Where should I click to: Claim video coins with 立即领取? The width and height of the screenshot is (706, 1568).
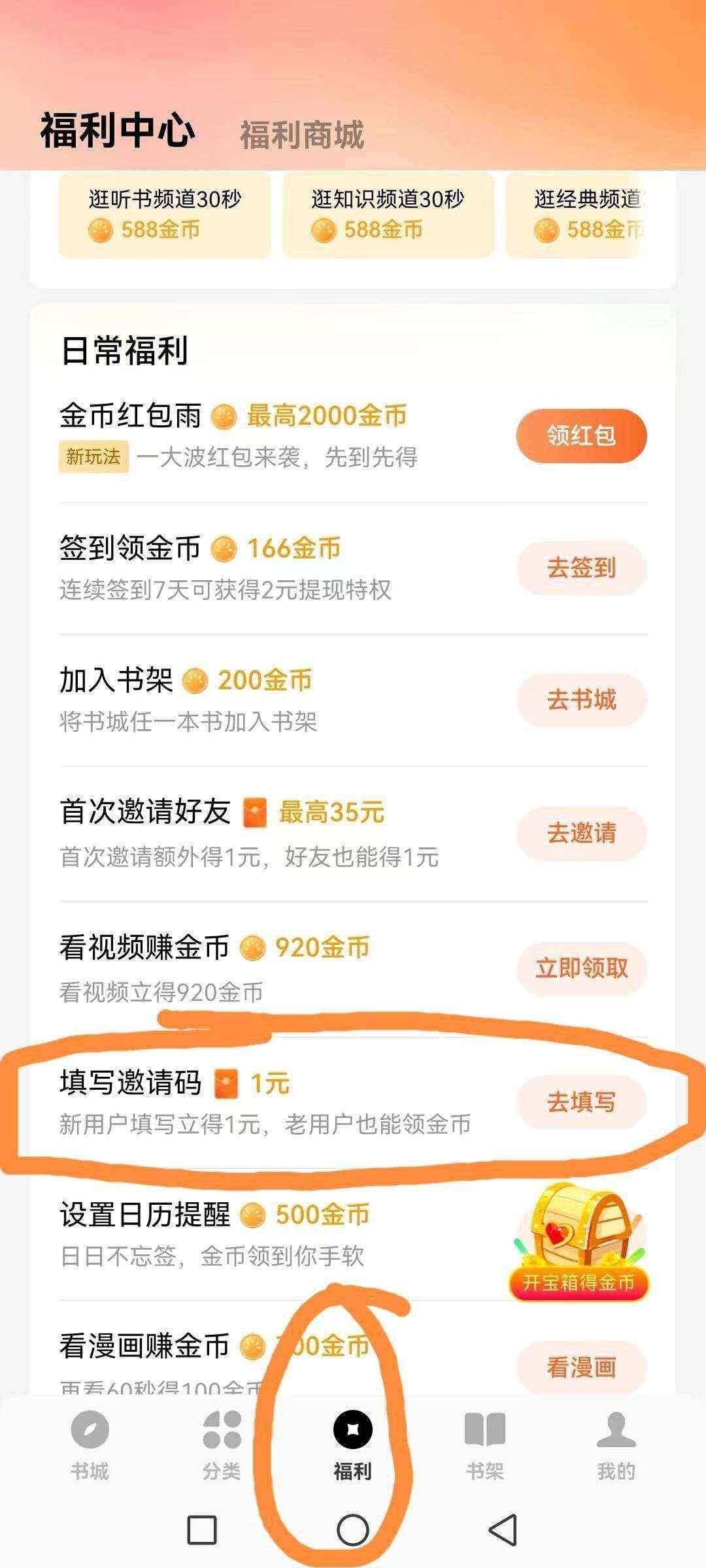pyautogui.click(x=581, y=968)
